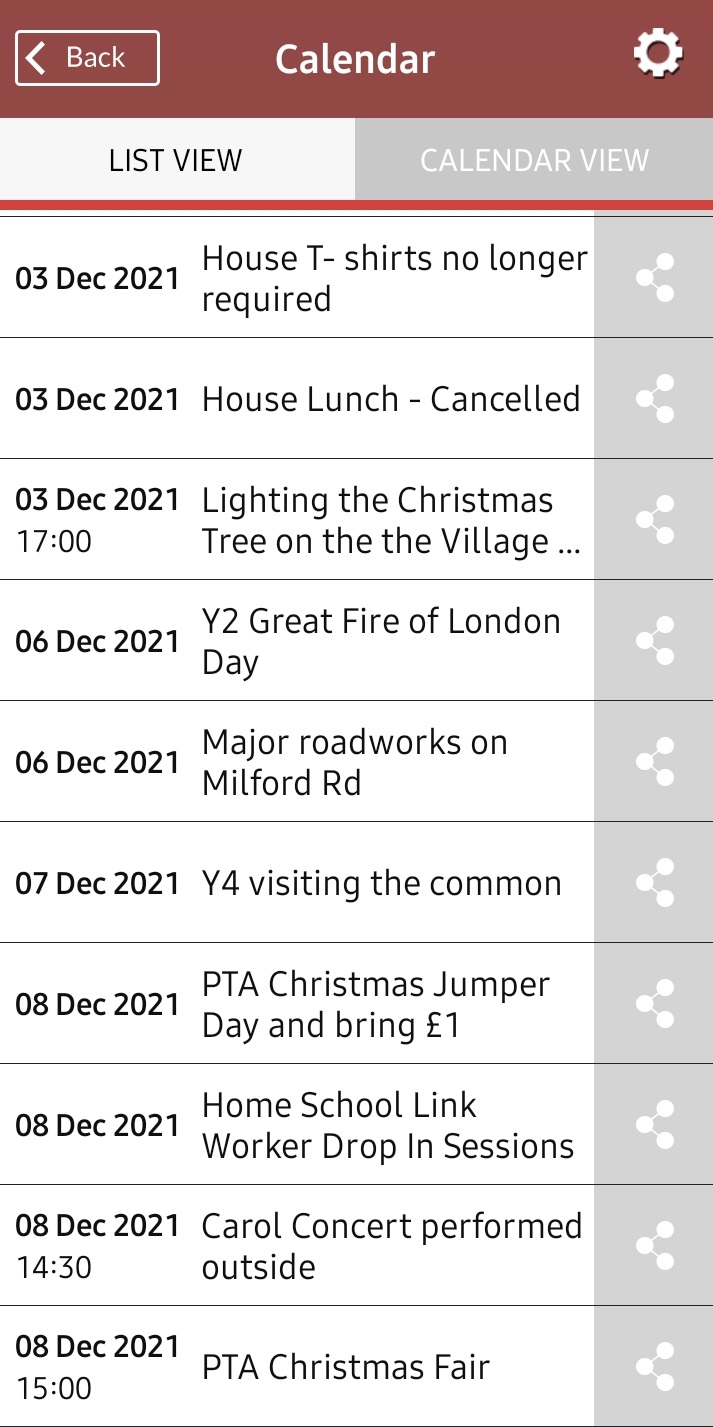This screenshot has width=713, height=1427.
Task: Share the PTA Christmas Fair event
Action: pyautogui.click(x=654, y=1367)
